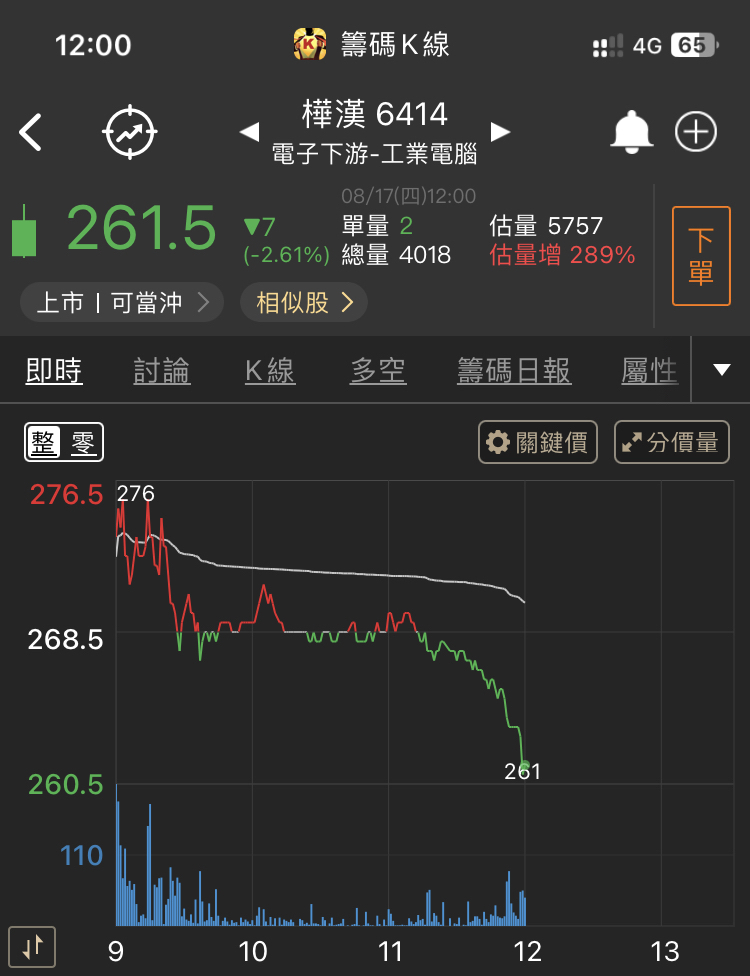Screen dimensions: 750x976
Task: Open price alert bell for 樺漢
Action: point(632,132)
